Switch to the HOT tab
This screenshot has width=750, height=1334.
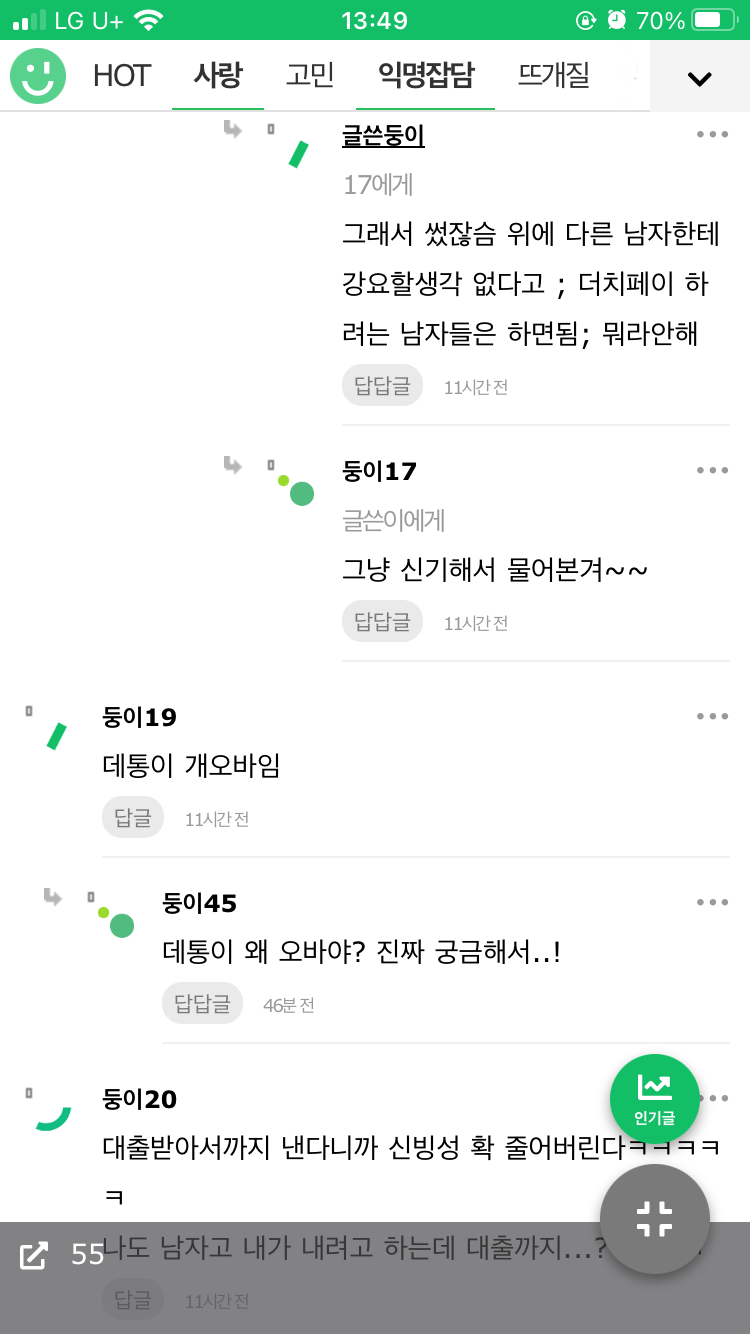pos(122,76)
